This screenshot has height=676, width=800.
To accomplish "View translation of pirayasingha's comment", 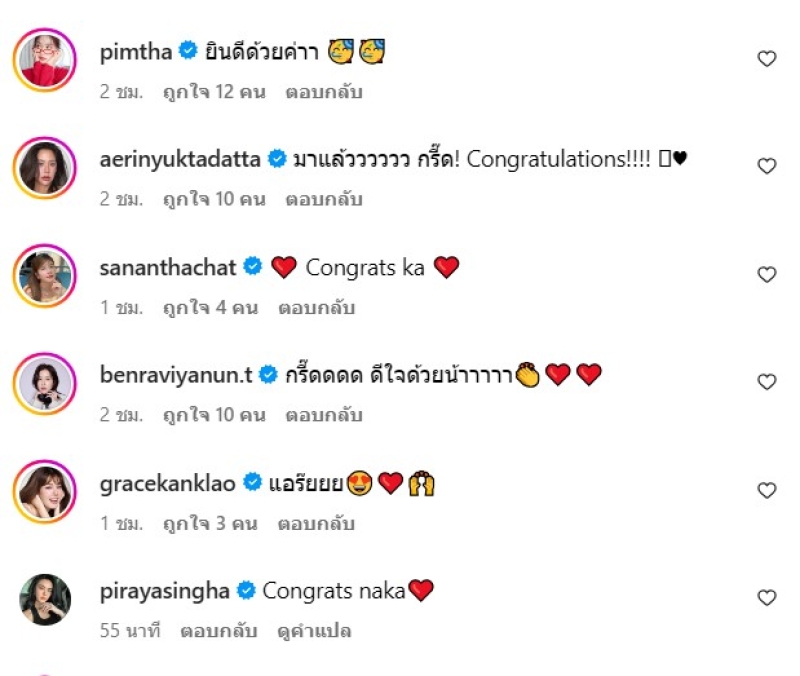I will pos(314,631).
